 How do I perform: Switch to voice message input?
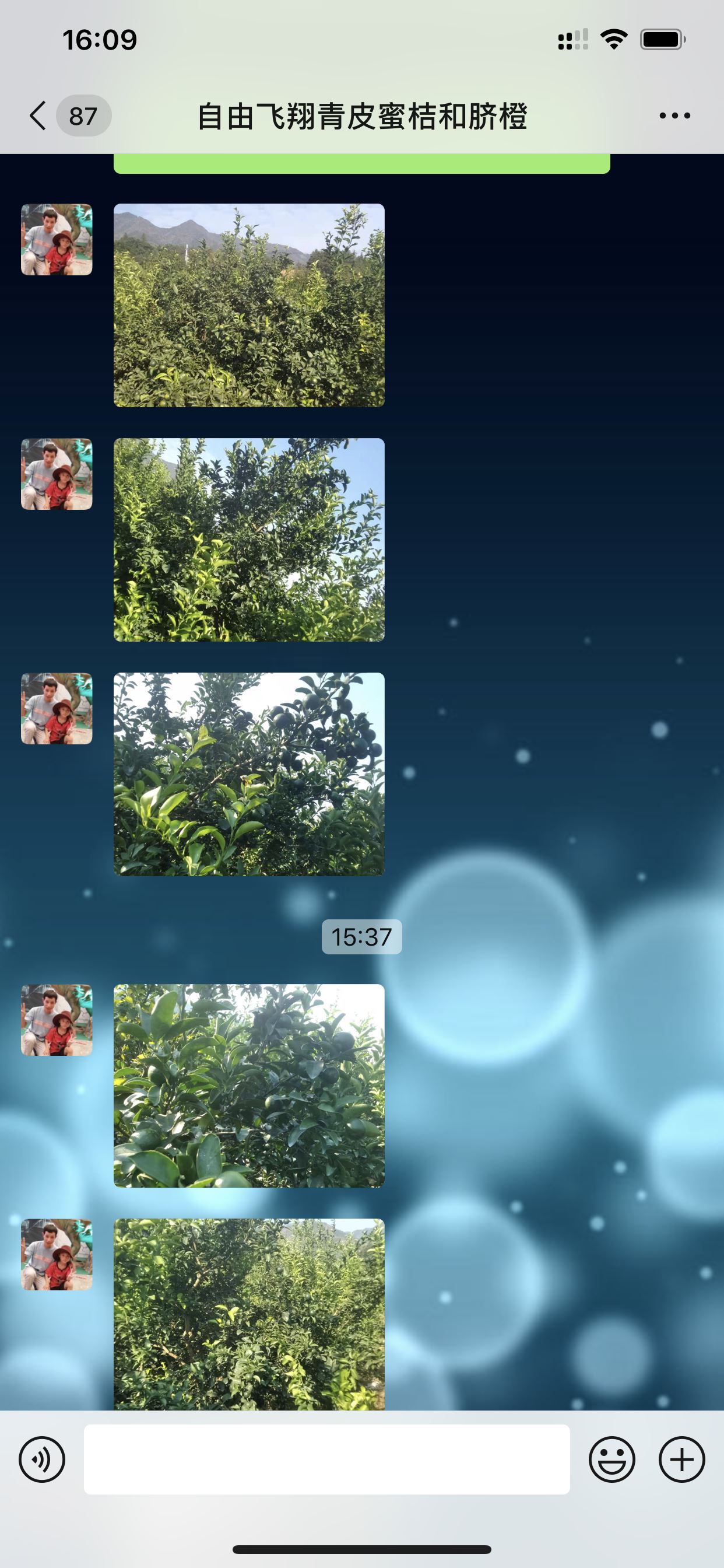point(41,1458)
